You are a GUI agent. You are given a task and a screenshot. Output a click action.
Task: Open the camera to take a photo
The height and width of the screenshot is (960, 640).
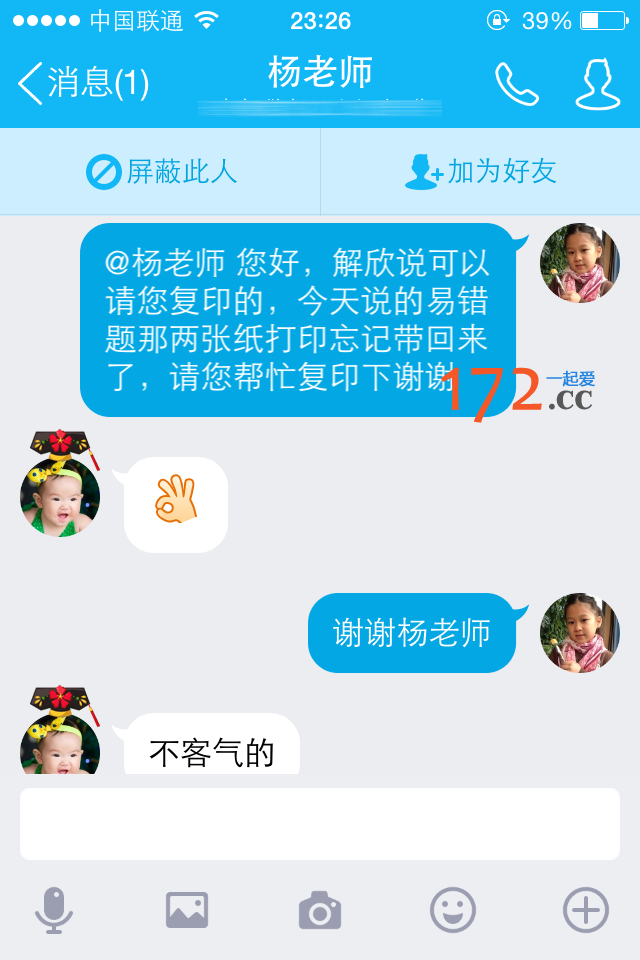point(320,910)
